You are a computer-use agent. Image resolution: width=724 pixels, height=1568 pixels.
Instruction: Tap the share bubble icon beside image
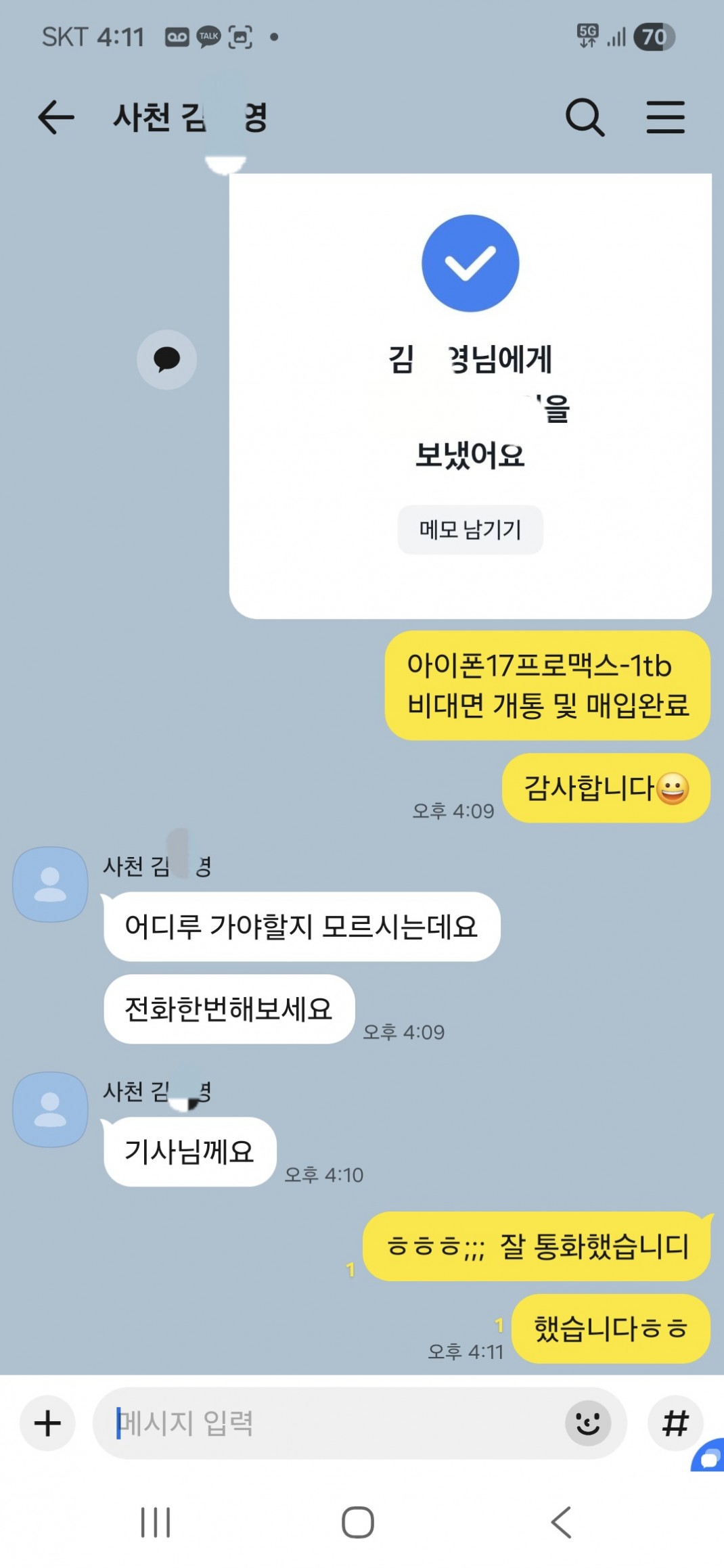166,359
